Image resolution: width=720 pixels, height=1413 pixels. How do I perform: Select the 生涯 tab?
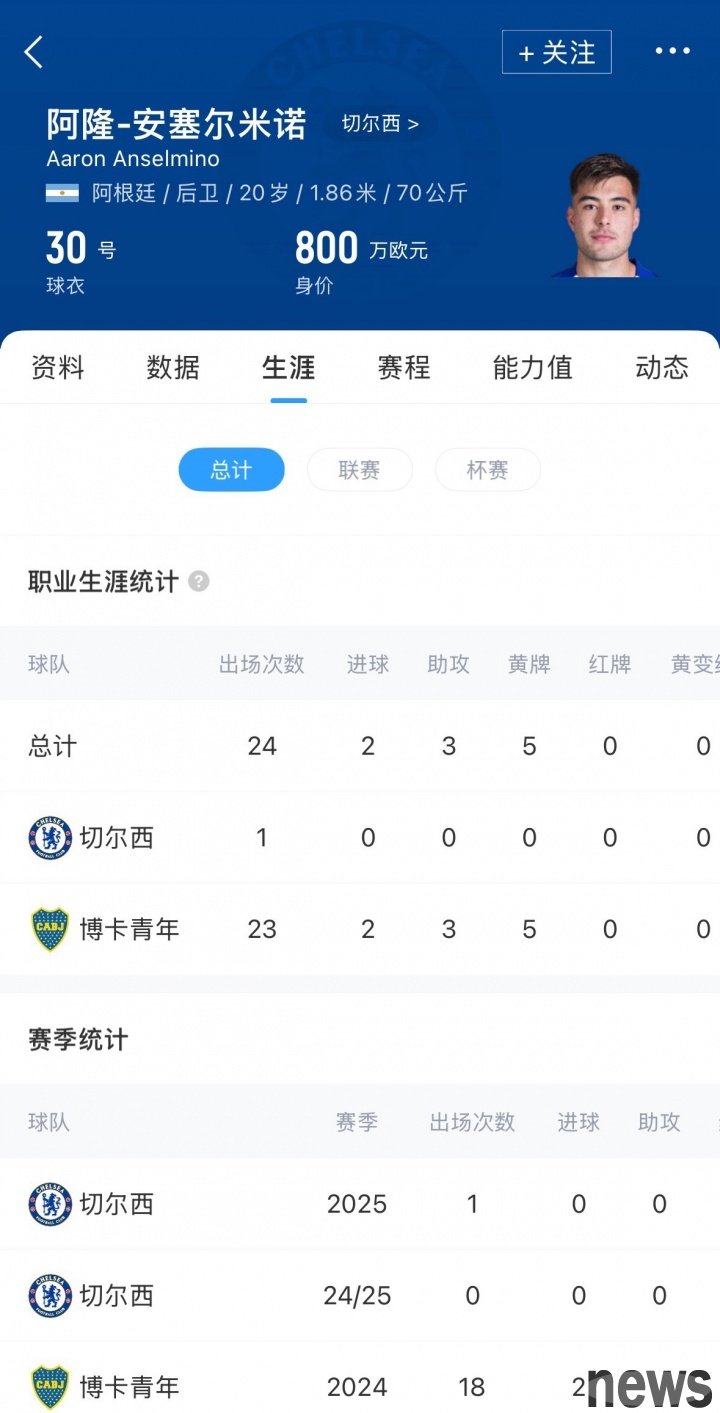(288, 367)
